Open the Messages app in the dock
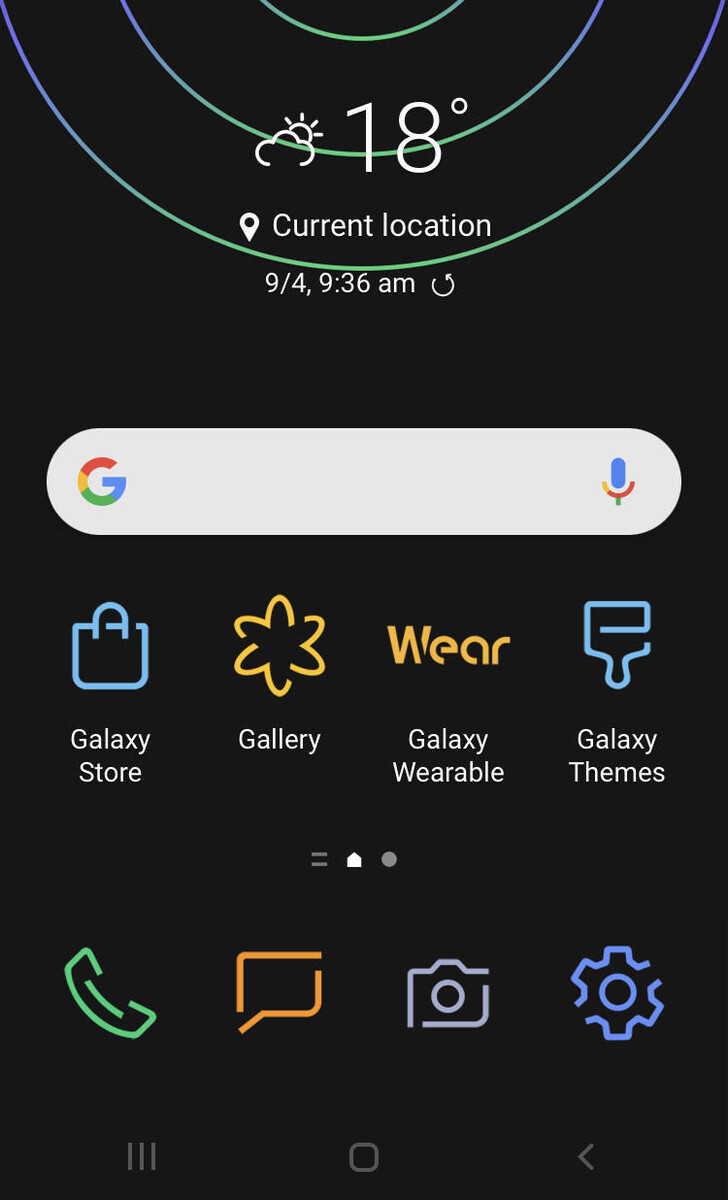 (x=279, y=991)
